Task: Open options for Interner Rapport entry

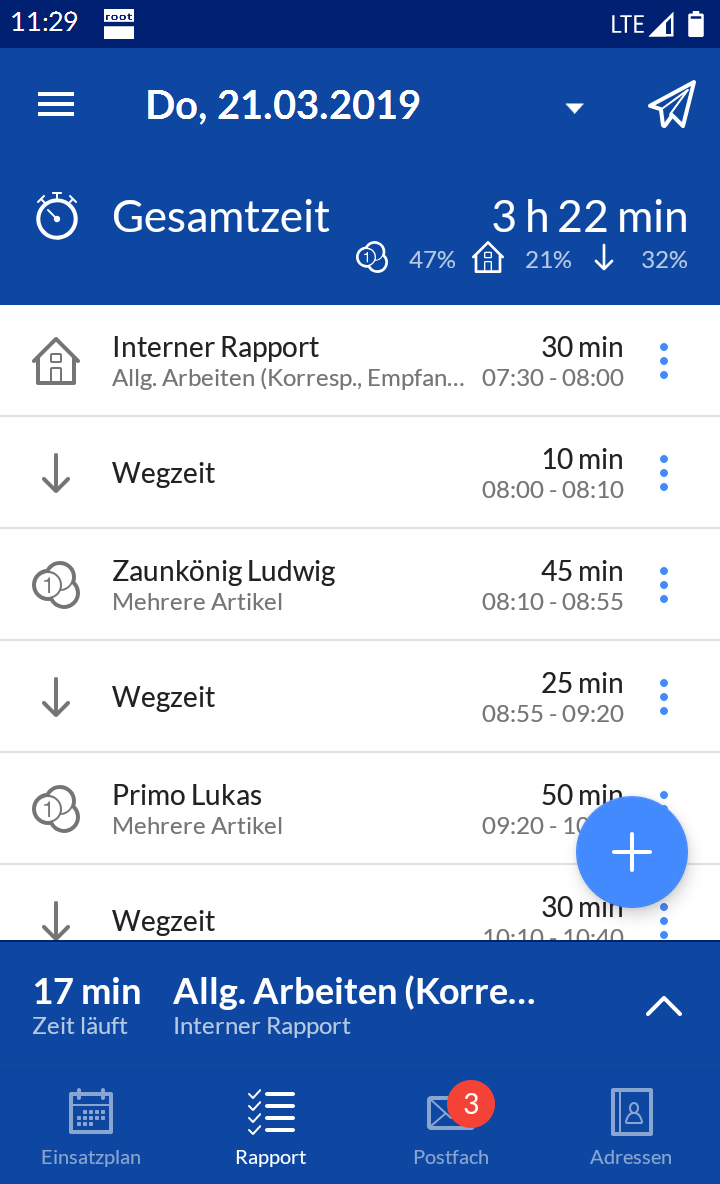Action: (x=663, y=361)
